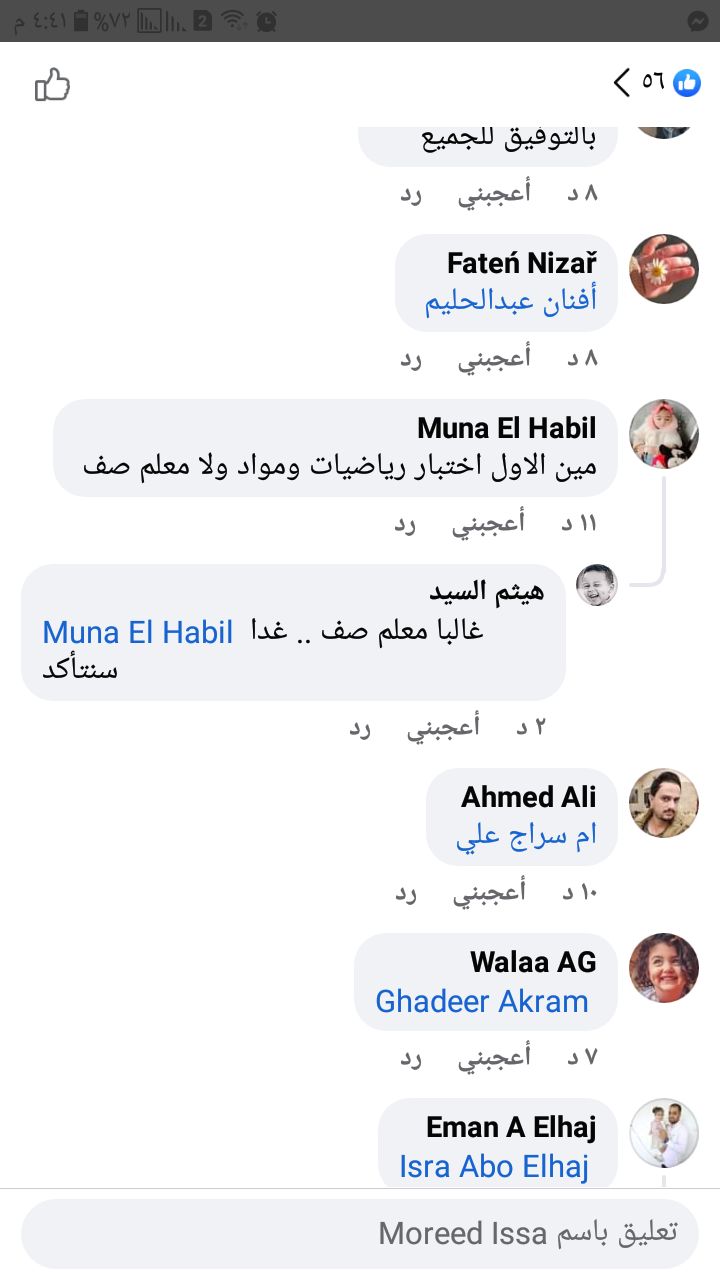This screenshot has height=1280, width=720.
Task: Reply to Fateń Nizař's comment
Action: [412, 358]
